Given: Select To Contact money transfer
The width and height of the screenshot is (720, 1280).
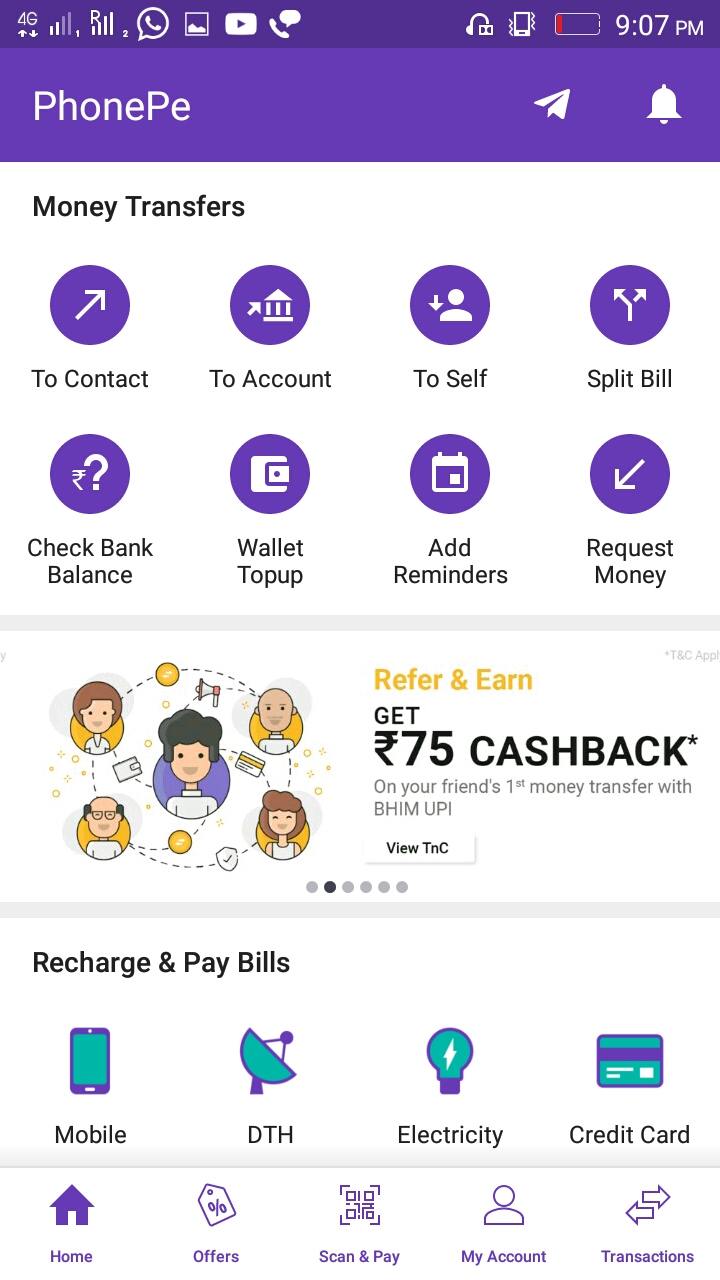Looking at the screenshot, I should 90,305.
